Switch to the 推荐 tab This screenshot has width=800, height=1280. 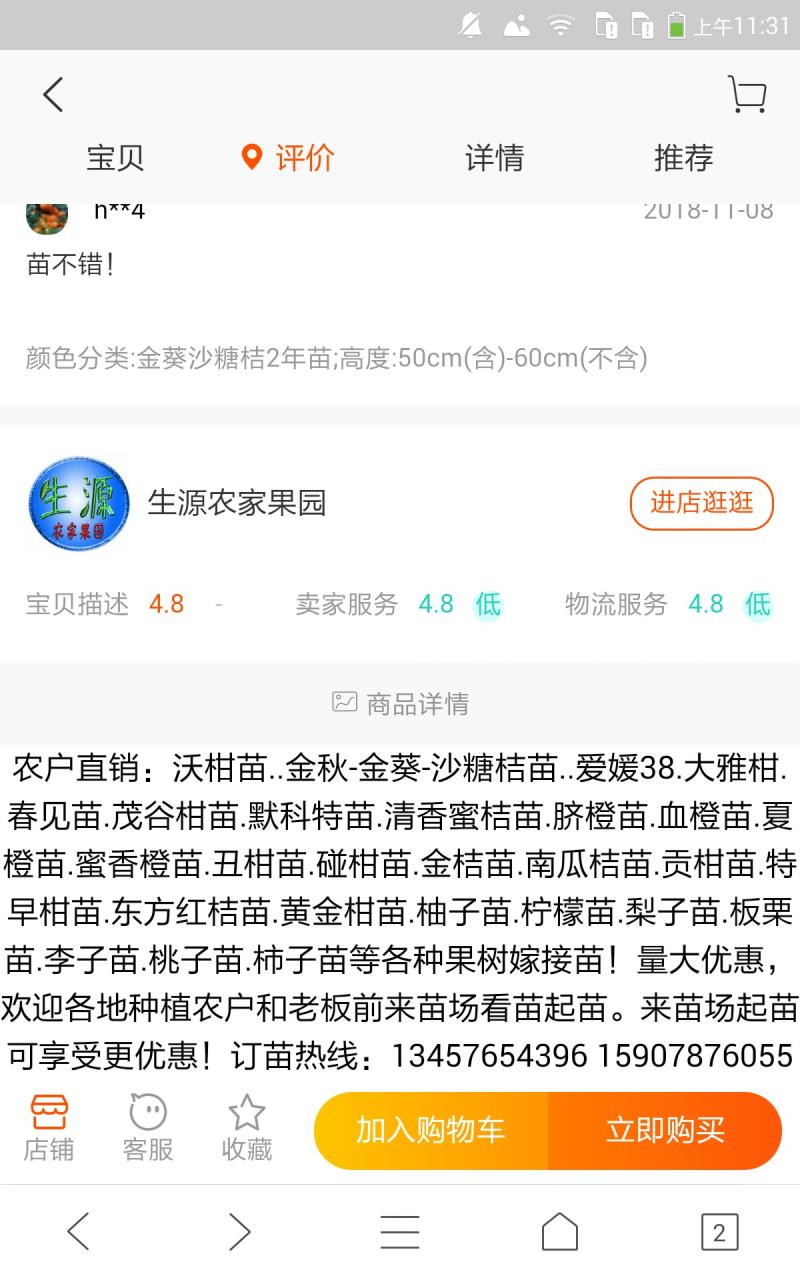click(683, 158)
